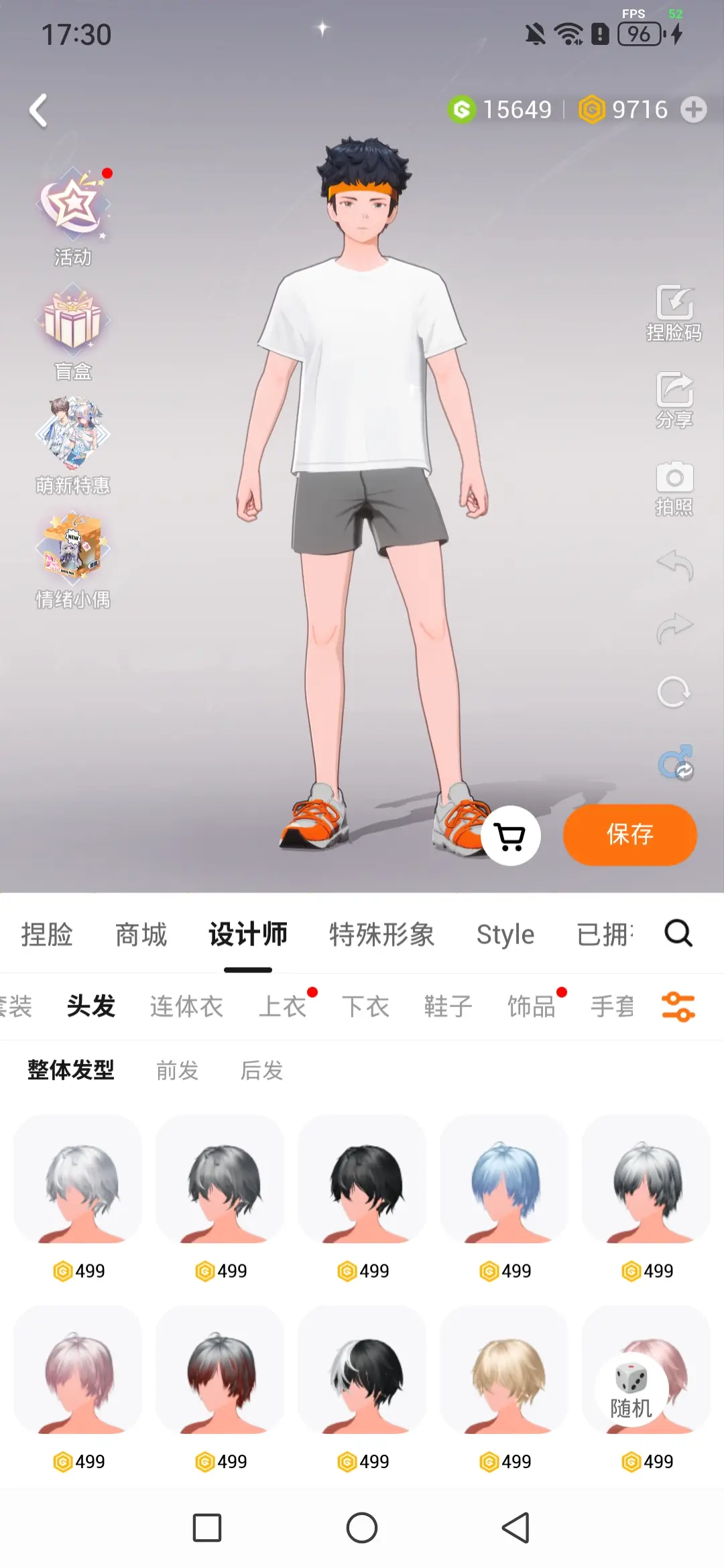Tap the 随机 random dice button
Image resolution: width=724 pixels, height=1568 pixels.
click(631, 1392)
